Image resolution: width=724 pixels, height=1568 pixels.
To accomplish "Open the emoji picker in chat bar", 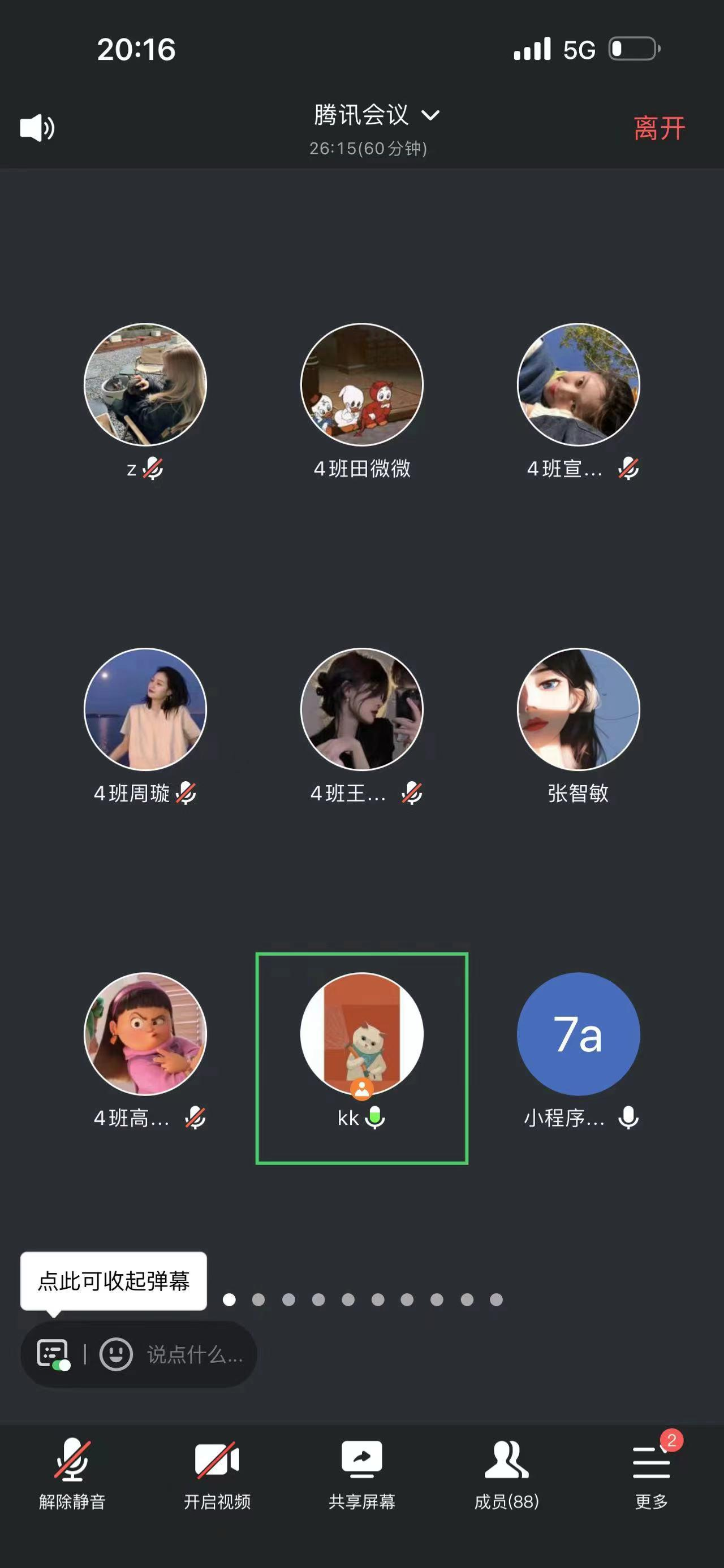I will [117, 1354].
